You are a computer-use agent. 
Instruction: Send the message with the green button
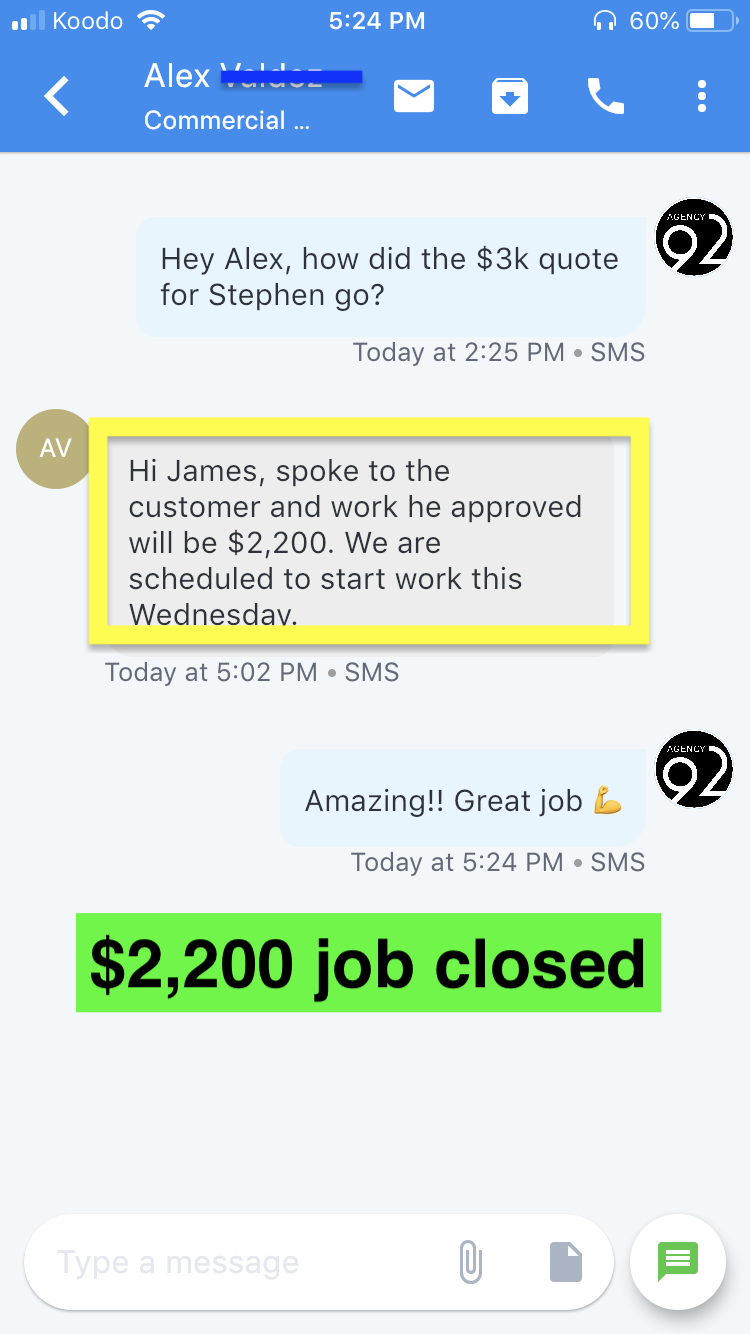(x=677, y=1262)
